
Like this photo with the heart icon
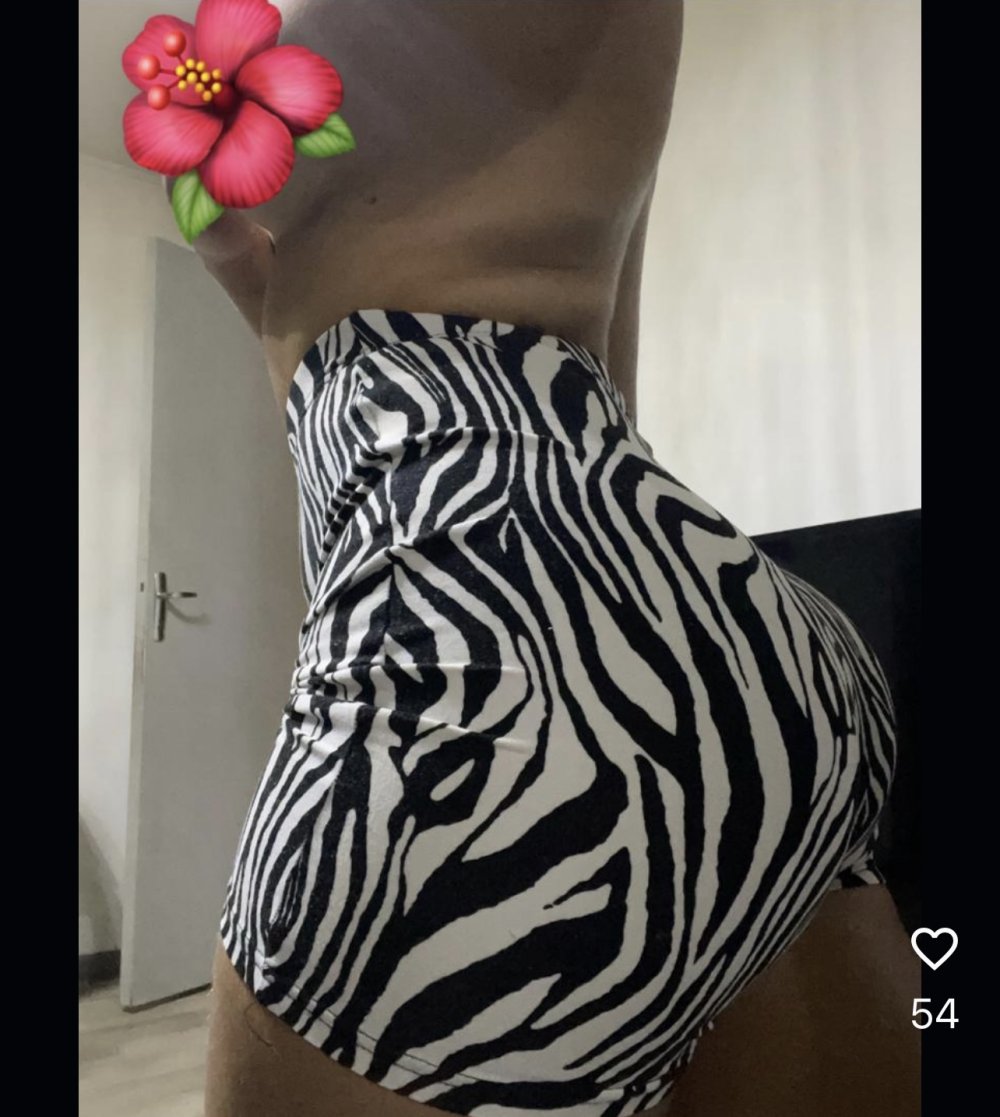[934, 948]
